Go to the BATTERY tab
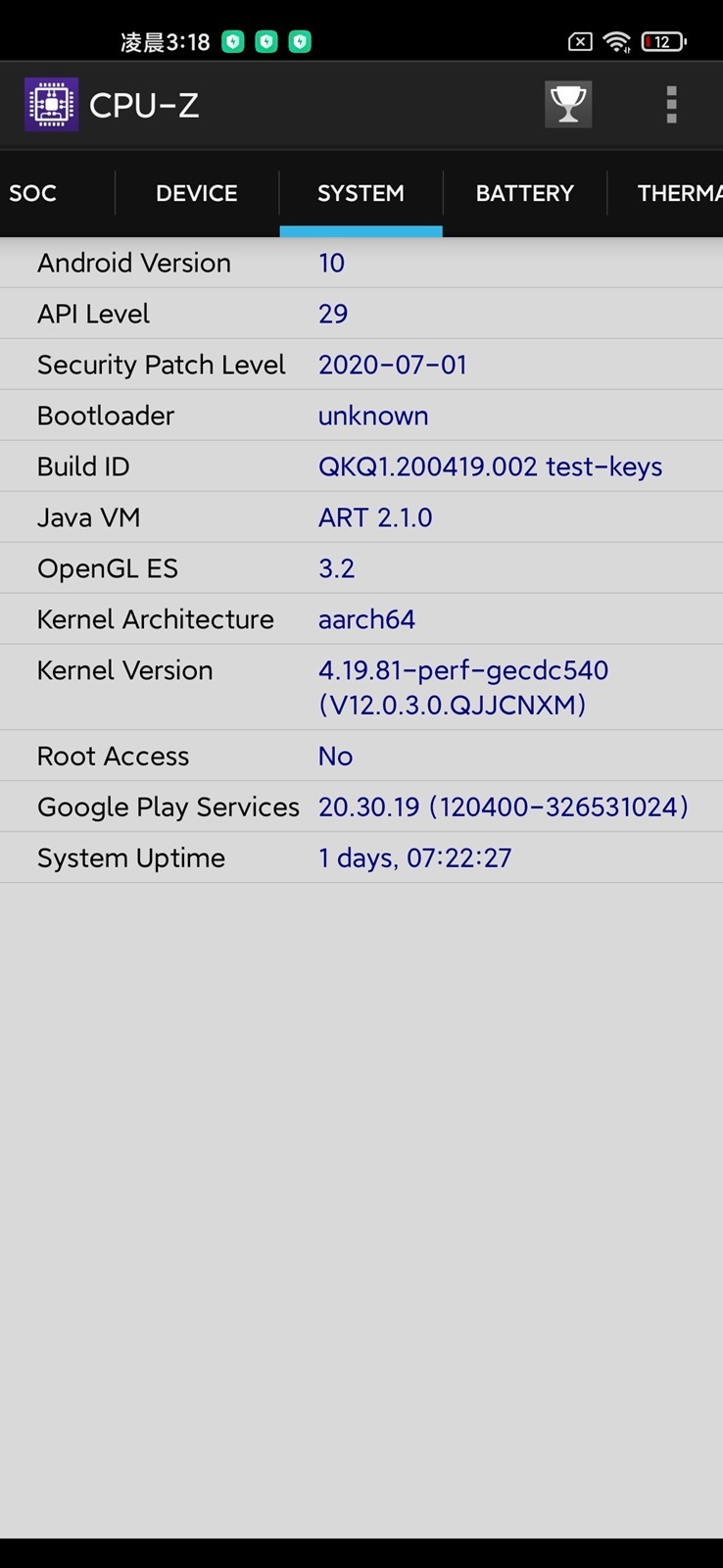Screen dimensions: 723x1568 tap(524, 193)
